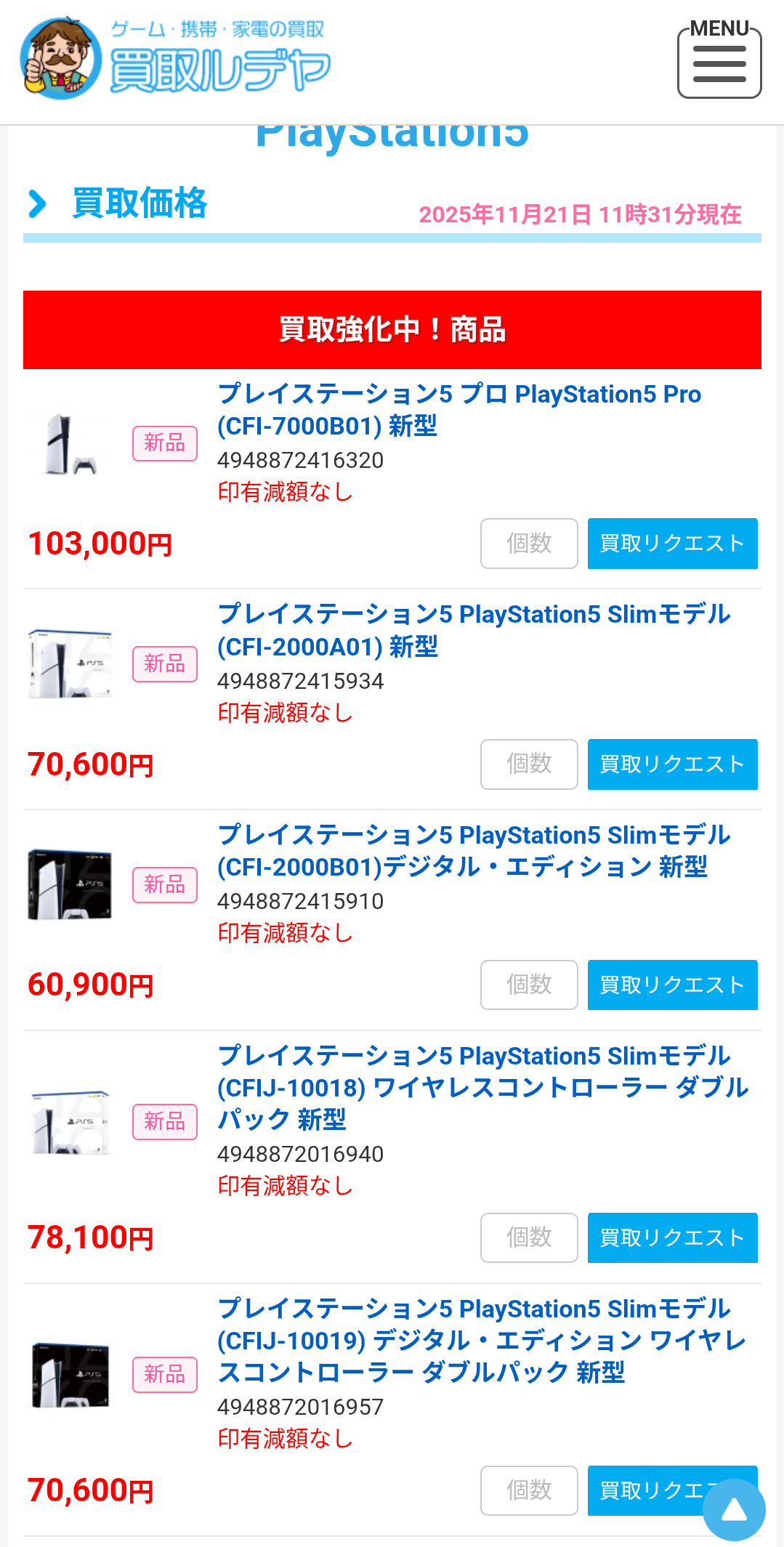The image size is (784, 1547).
Task: Request purchase for CFI-2000B01 Digital Edition
Action: click(672, 985)
